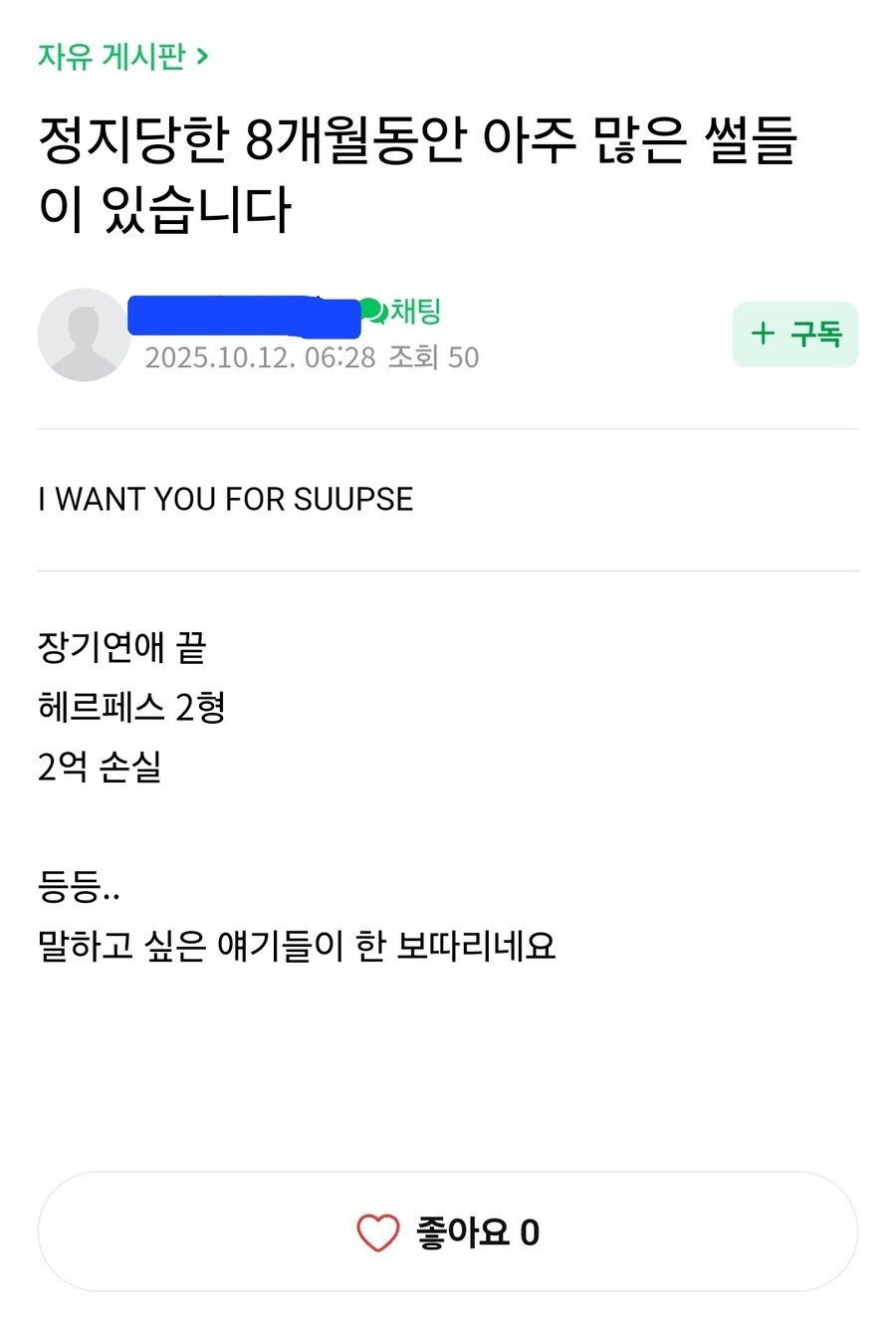The width and height of the screenshot is (896, 1321).
Task: Open the author's profile avatar
Action: [x=84, y=334]
